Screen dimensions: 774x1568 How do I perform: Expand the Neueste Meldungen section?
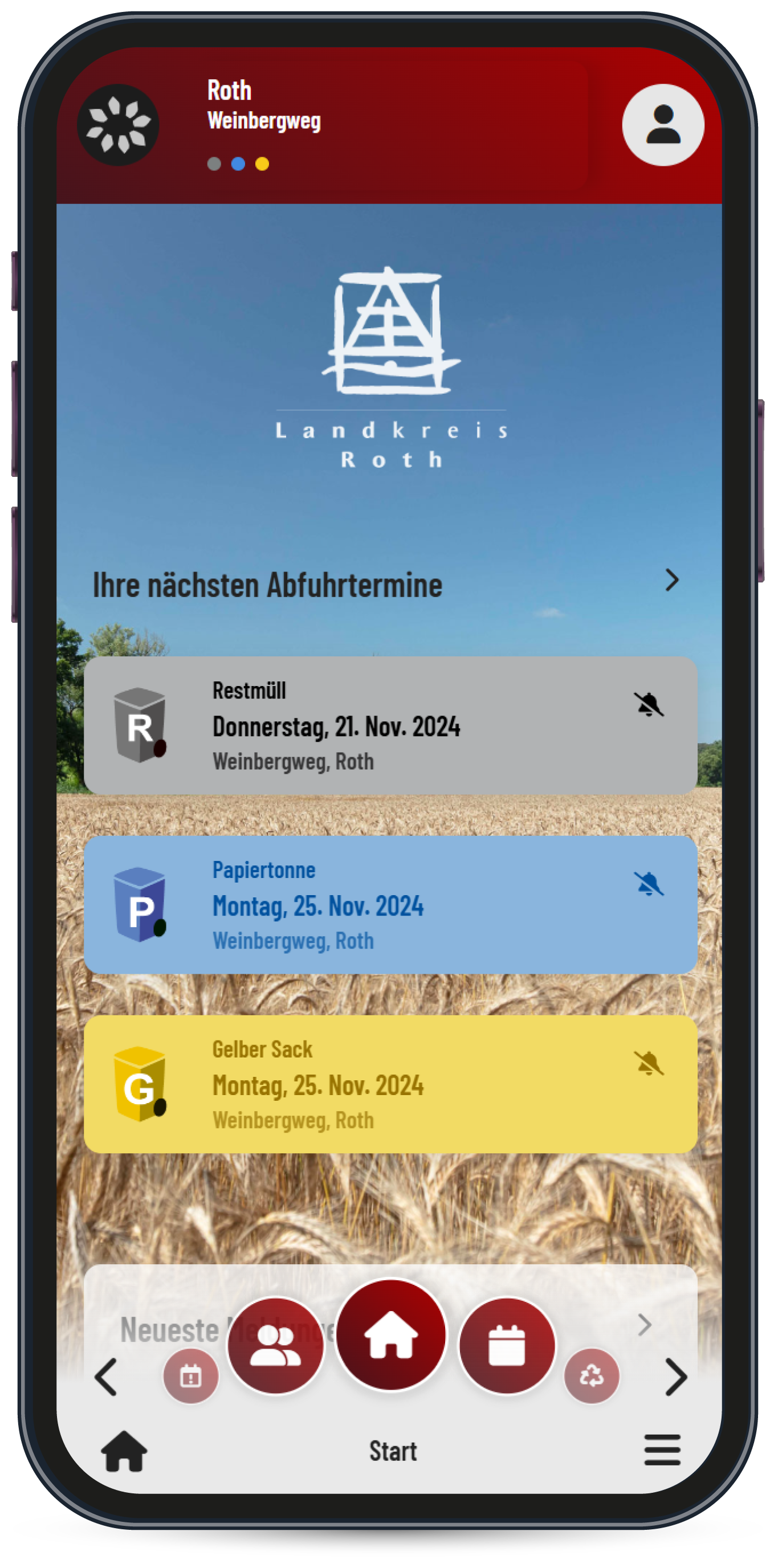click(x=644, y=1325)
